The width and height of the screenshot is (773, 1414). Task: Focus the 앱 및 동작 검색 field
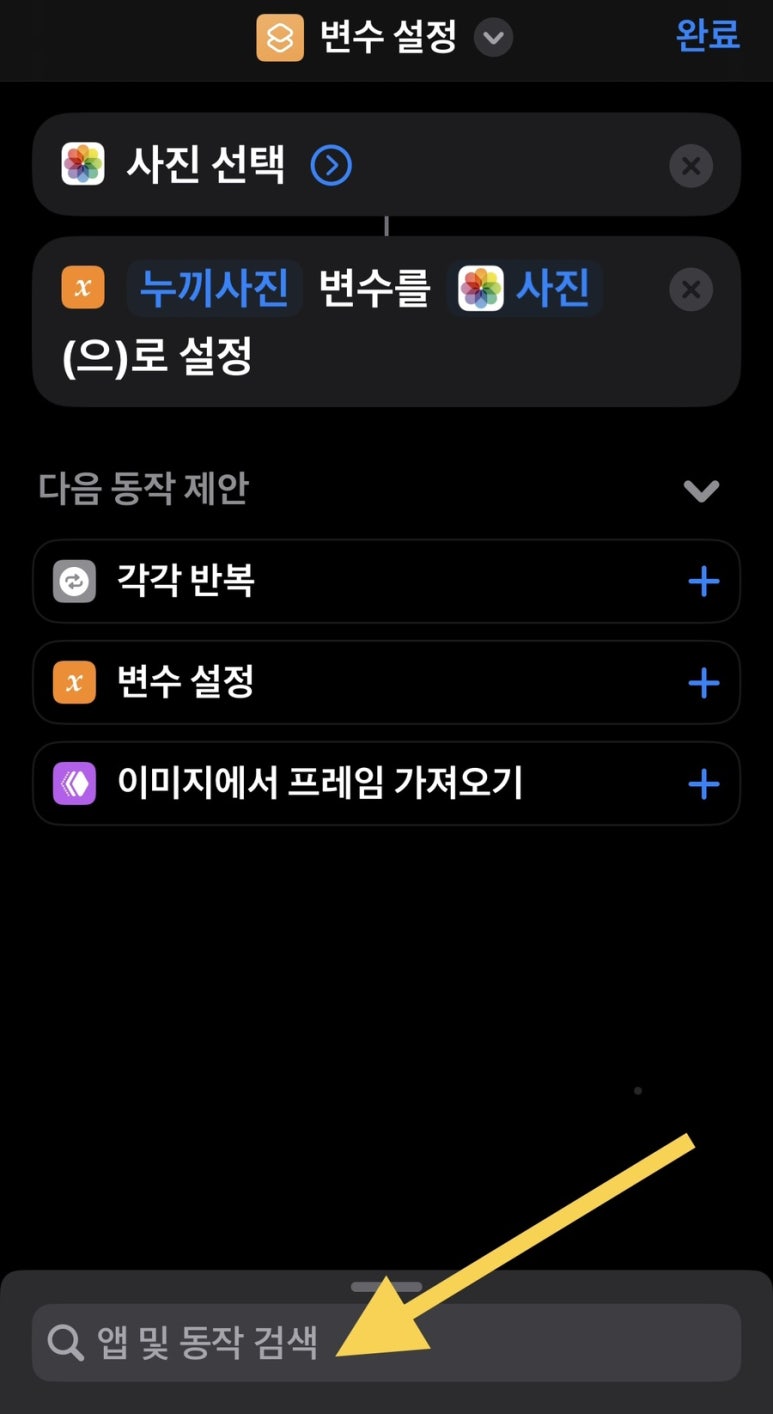click(386, 1343)
